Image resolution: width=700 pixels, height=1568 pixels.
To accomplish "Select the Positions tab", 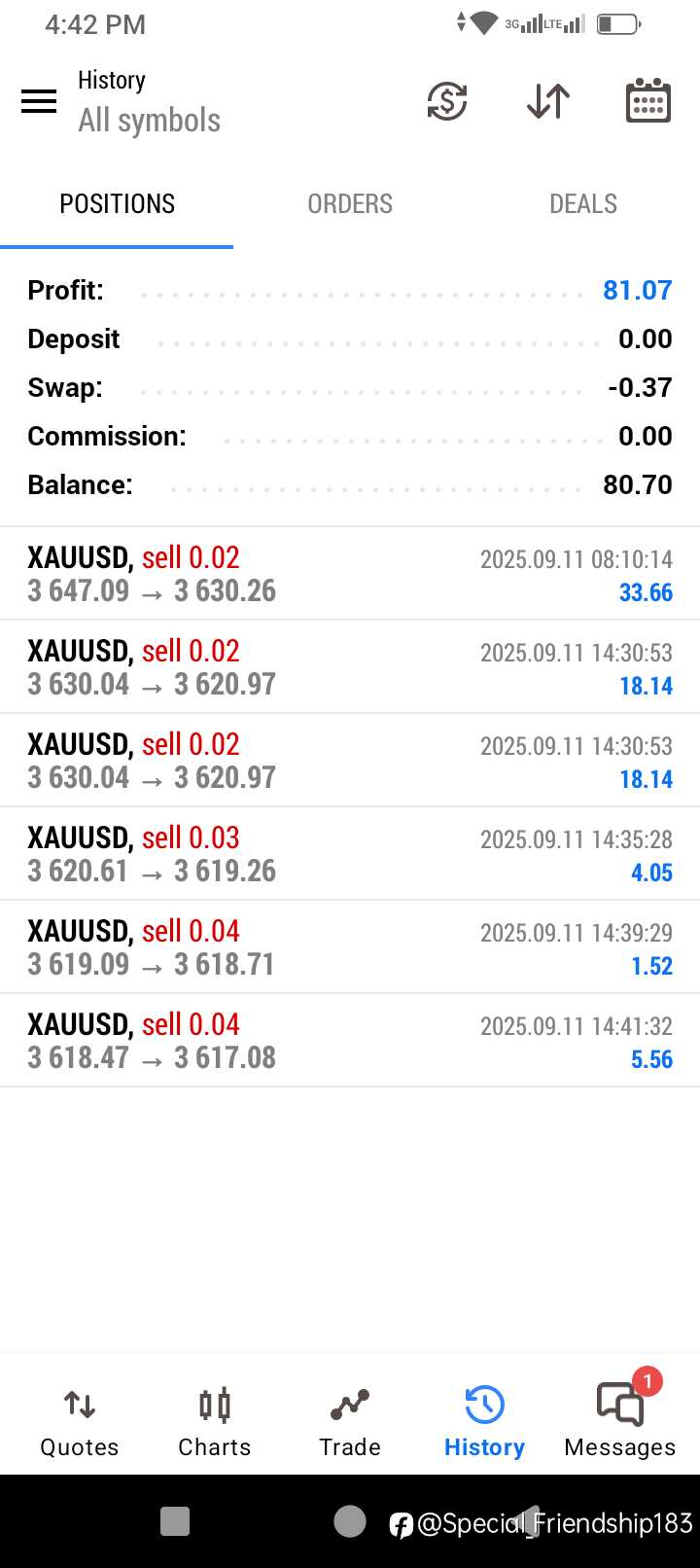I will point(117,204).
